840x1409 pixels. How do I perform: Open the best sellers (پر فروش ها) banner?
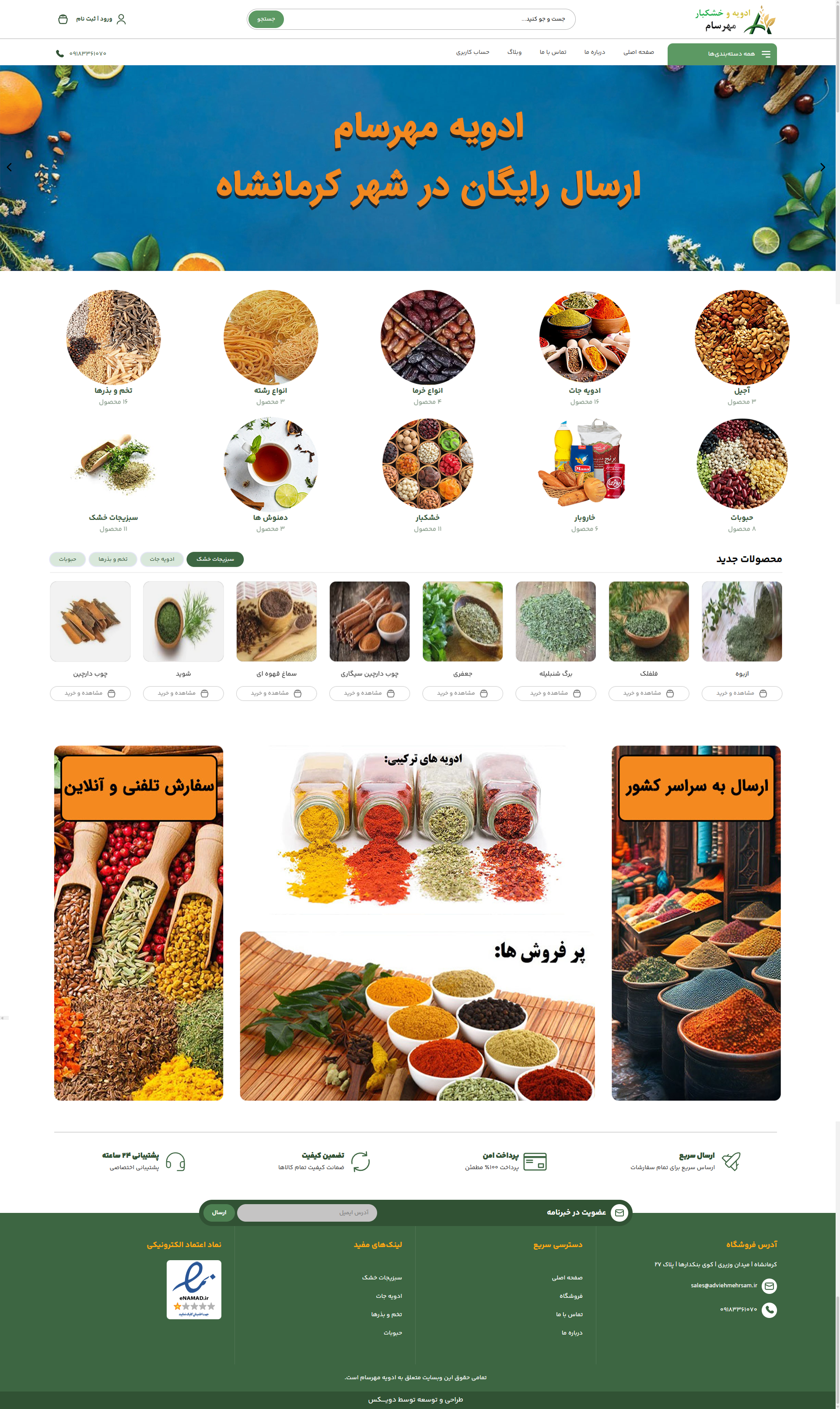[x=417, y=1015]
